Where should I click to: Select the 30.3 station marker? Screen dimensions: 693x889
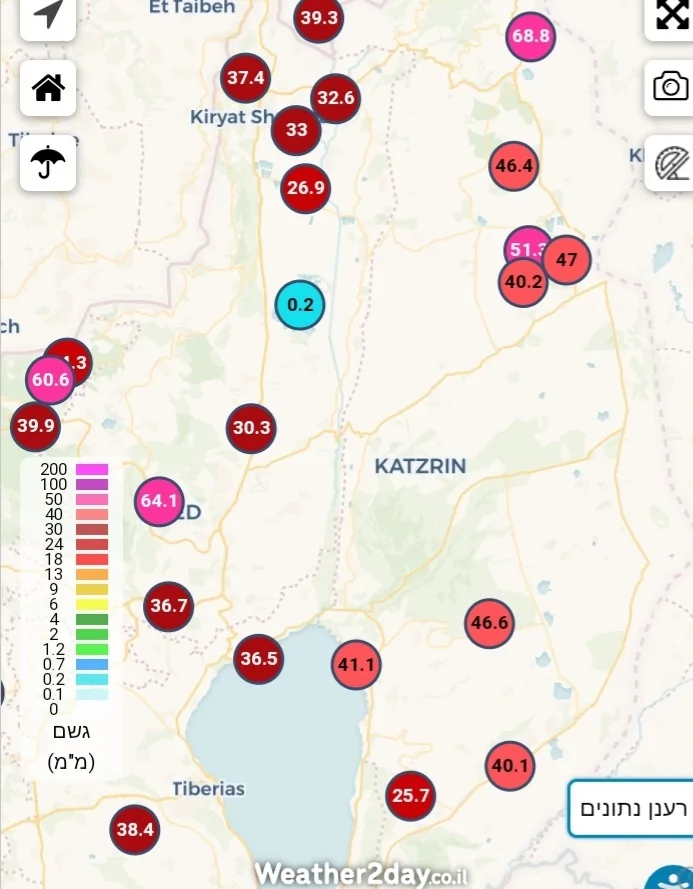coord(251,429)
